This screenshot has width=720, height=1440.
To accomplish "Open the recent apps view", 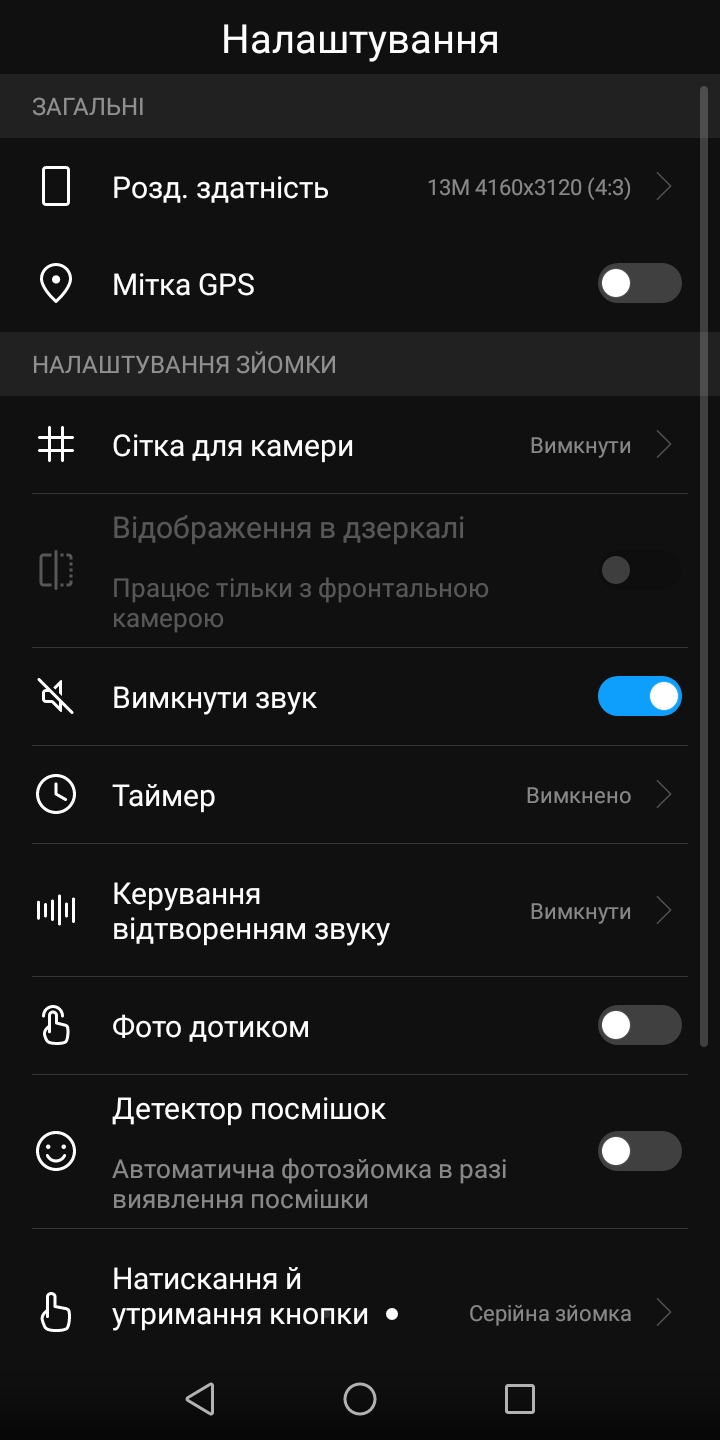I will [x=520, y=1399].
